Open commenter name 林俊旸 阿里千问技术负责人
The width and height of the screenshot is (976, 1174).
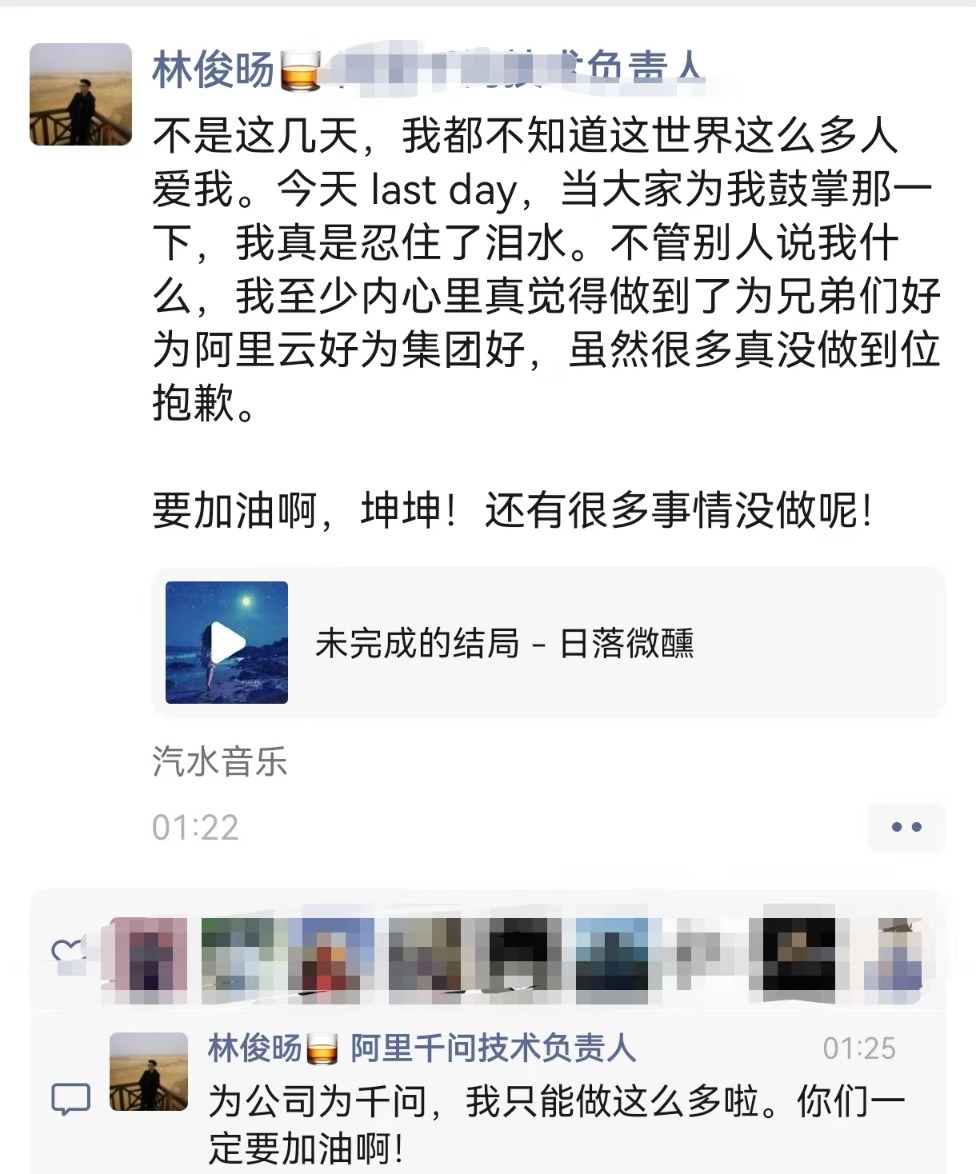coord(420,1048)
